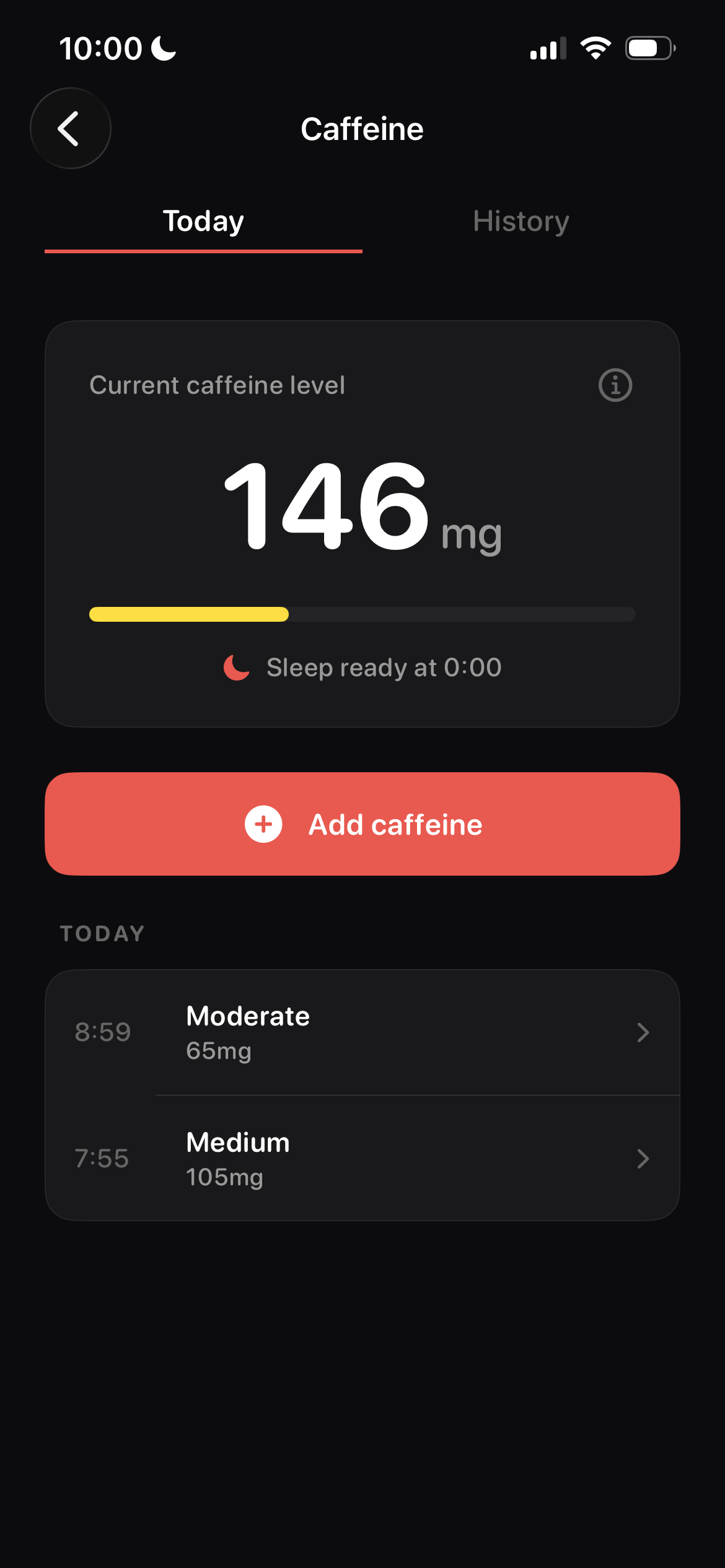This screenshot has width=725, height=1568.
Task: Open the Moderate 65mg entry chevron
Action: pos(643,1032)
